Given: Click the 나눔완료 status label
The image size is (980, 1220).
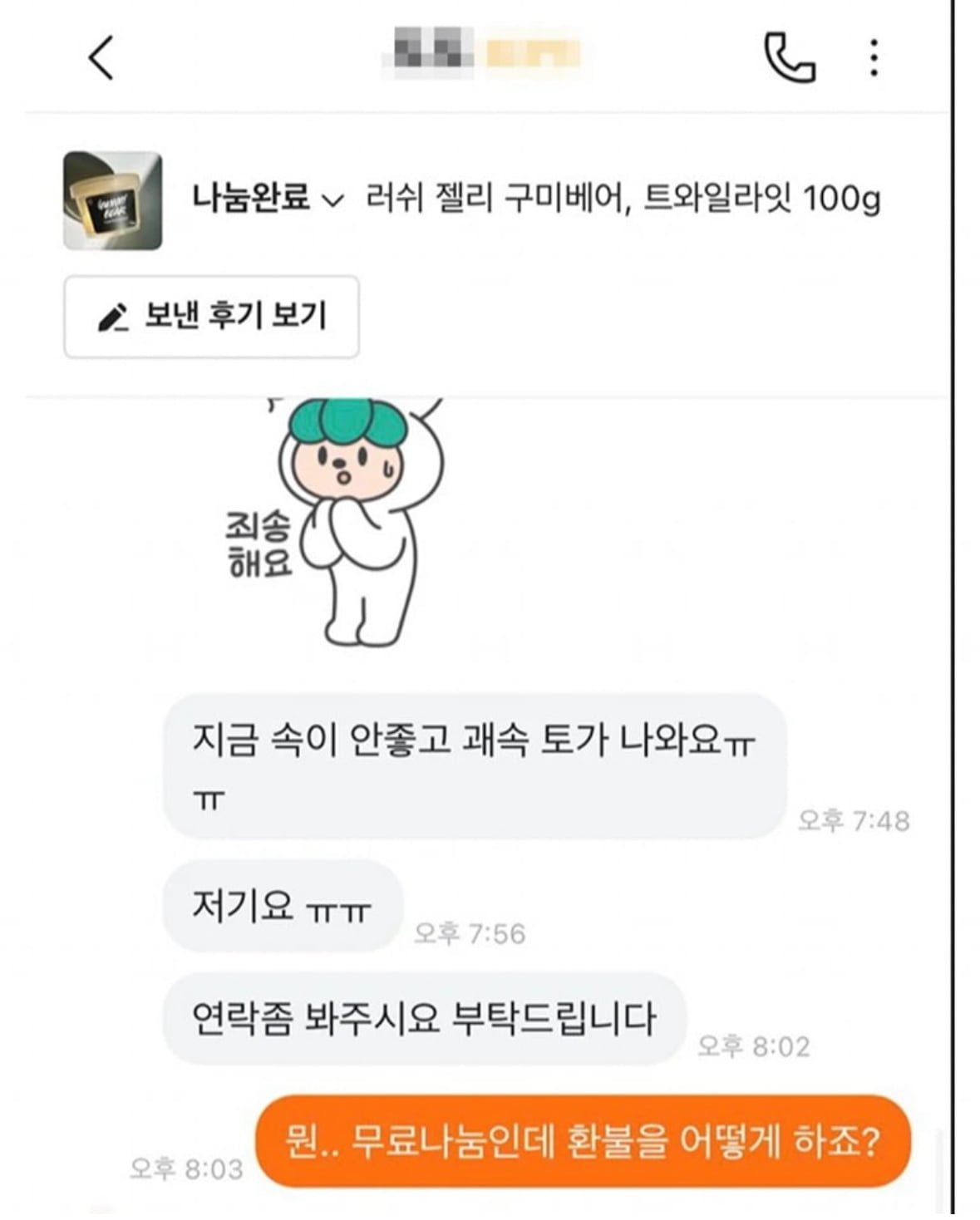Looking at the screenshot, I should 254,196.
